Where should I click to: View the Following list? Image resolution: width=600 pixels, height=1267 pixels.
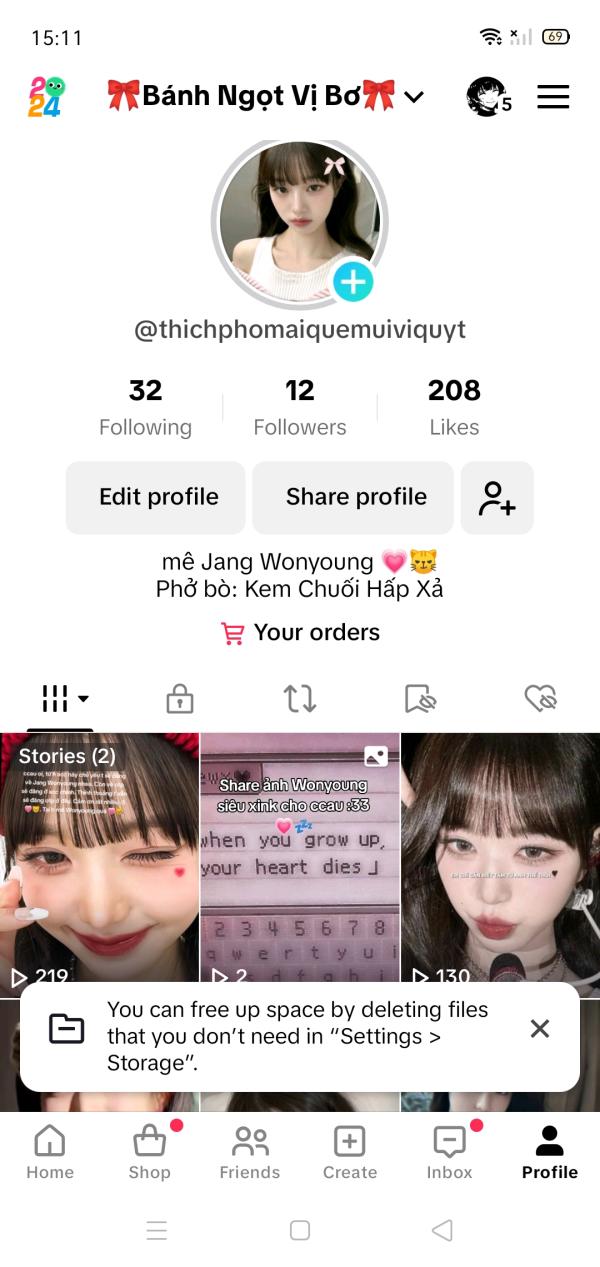(x=145, y=407)
